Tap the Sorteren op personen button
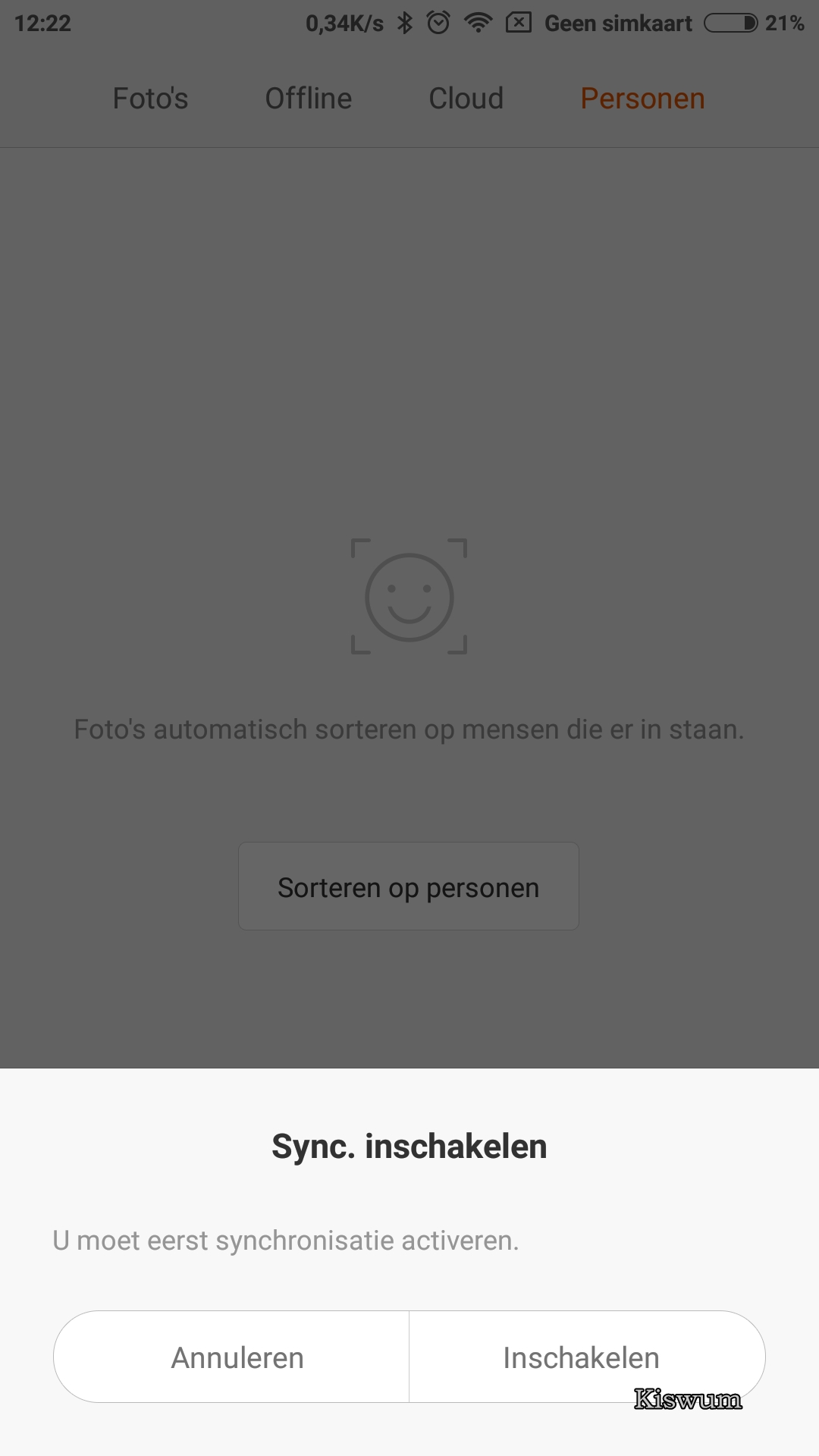 pos(409,886)
